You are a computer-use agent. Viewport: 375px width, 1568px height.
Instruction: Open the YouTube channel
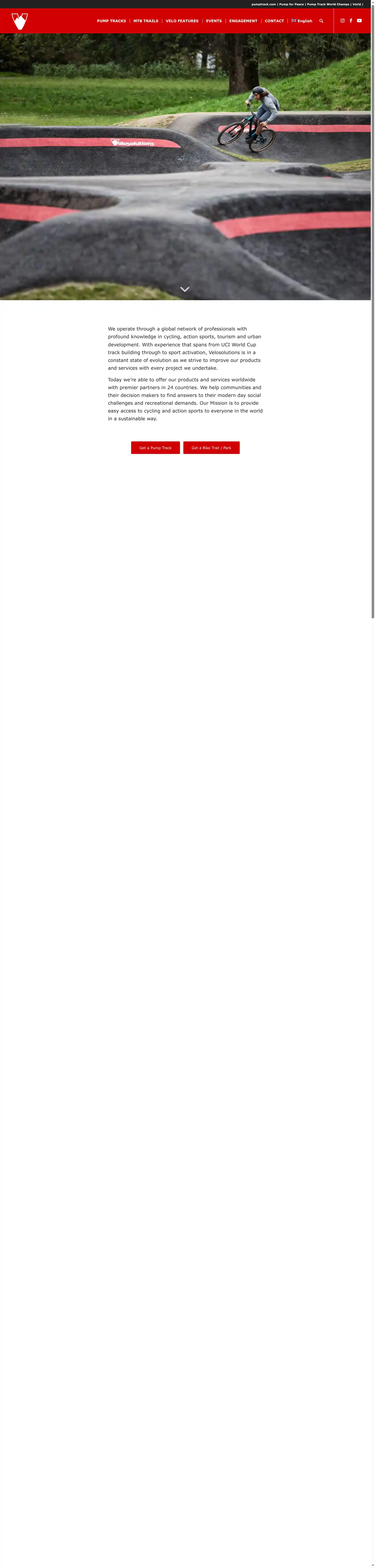(359, 21)
